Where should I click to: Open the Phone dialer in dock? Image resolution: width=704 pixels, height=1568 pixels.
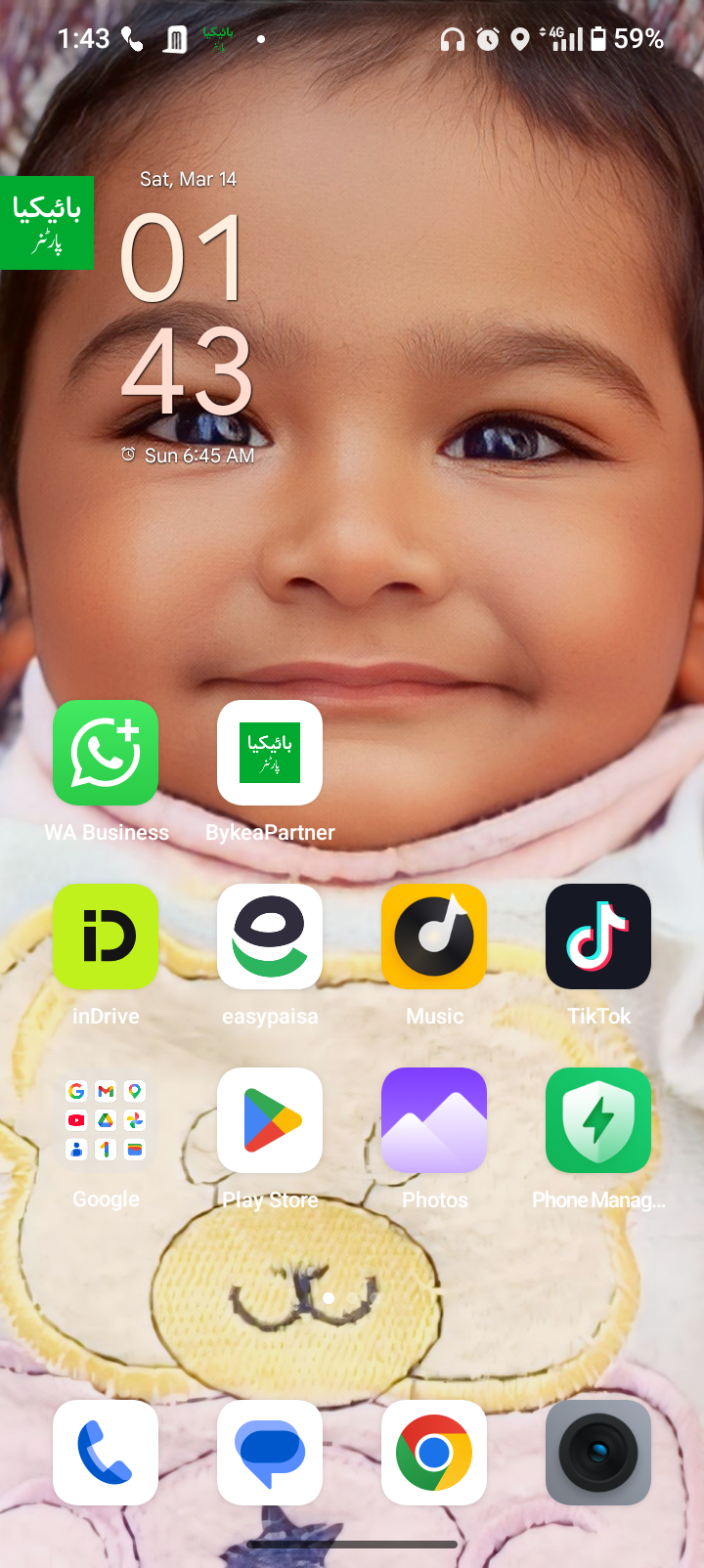[x=106, y=1453]
